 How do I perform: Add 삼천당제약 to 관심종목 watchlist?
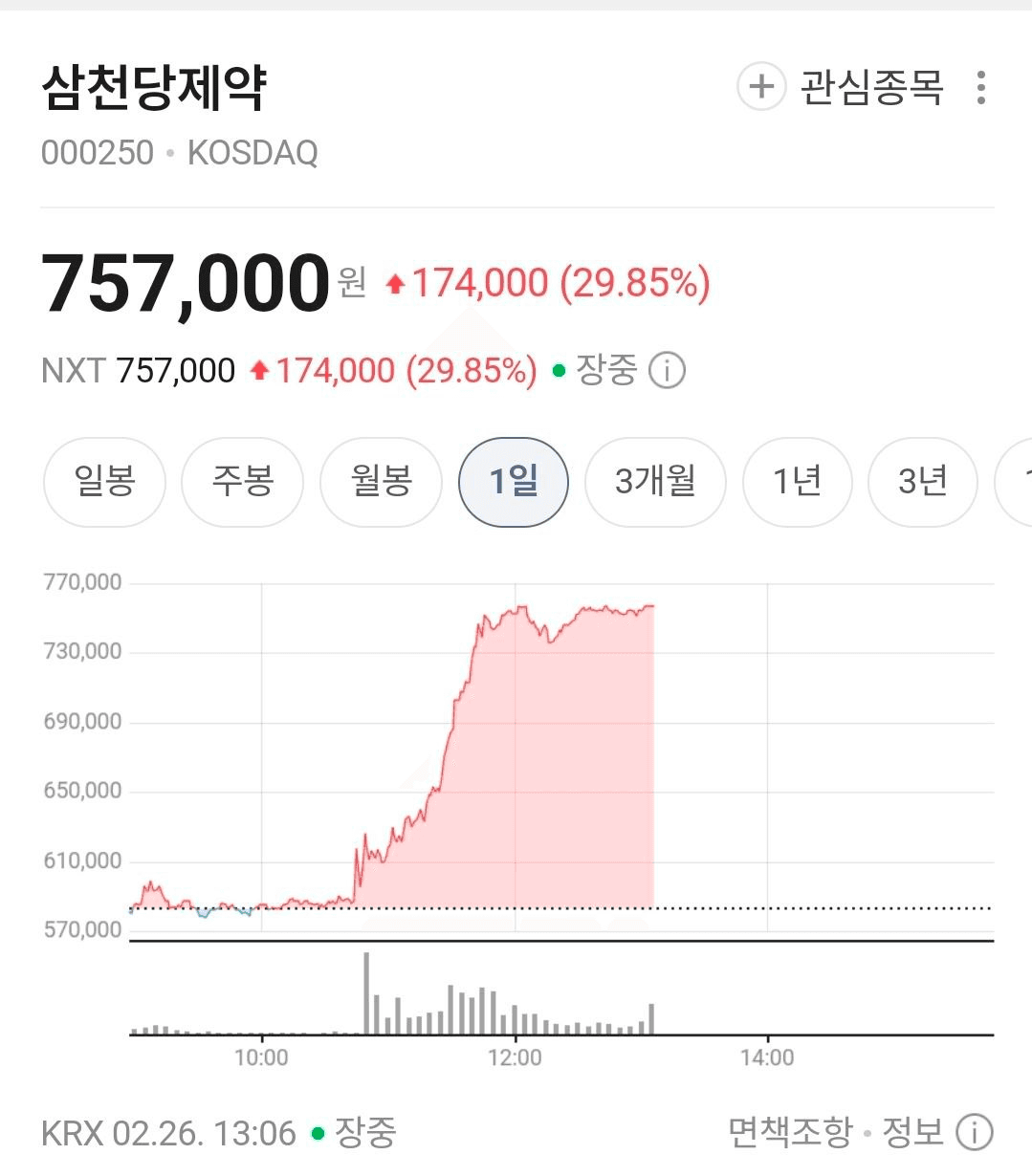pos(840,88)
